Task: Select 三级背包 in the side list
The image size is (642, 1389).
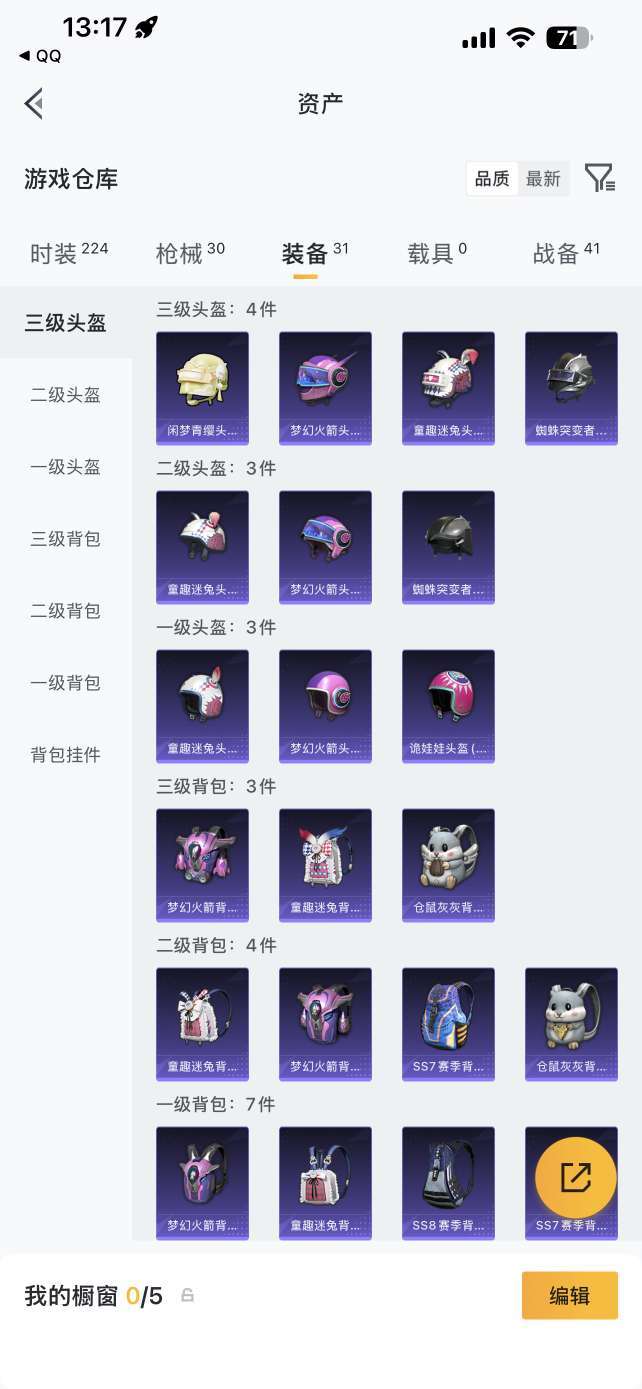Action: point(66,539)
